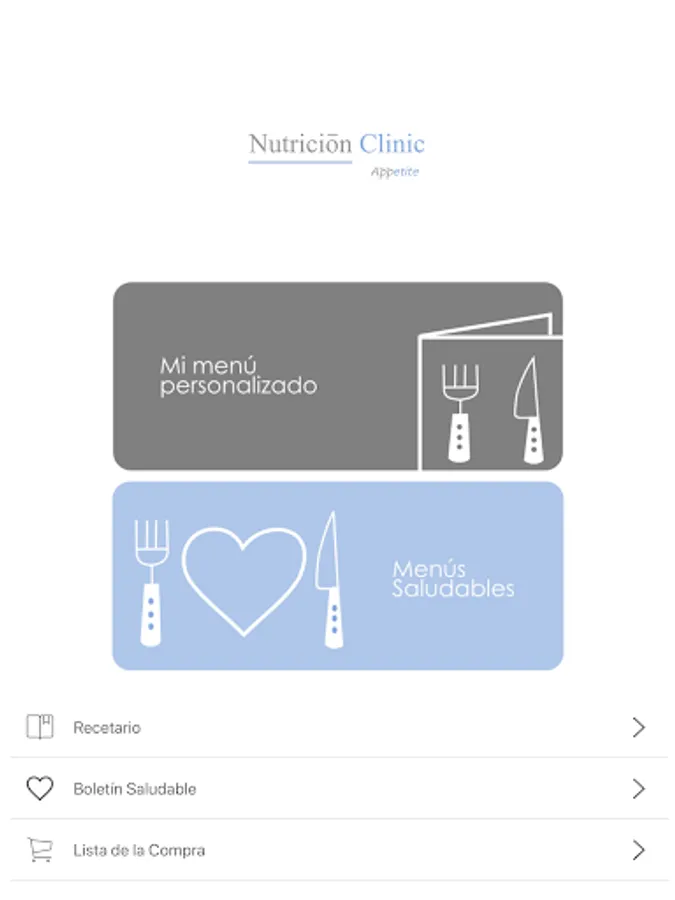Open the Recetario row
The image size is (675, 900).
coord(337,728)
